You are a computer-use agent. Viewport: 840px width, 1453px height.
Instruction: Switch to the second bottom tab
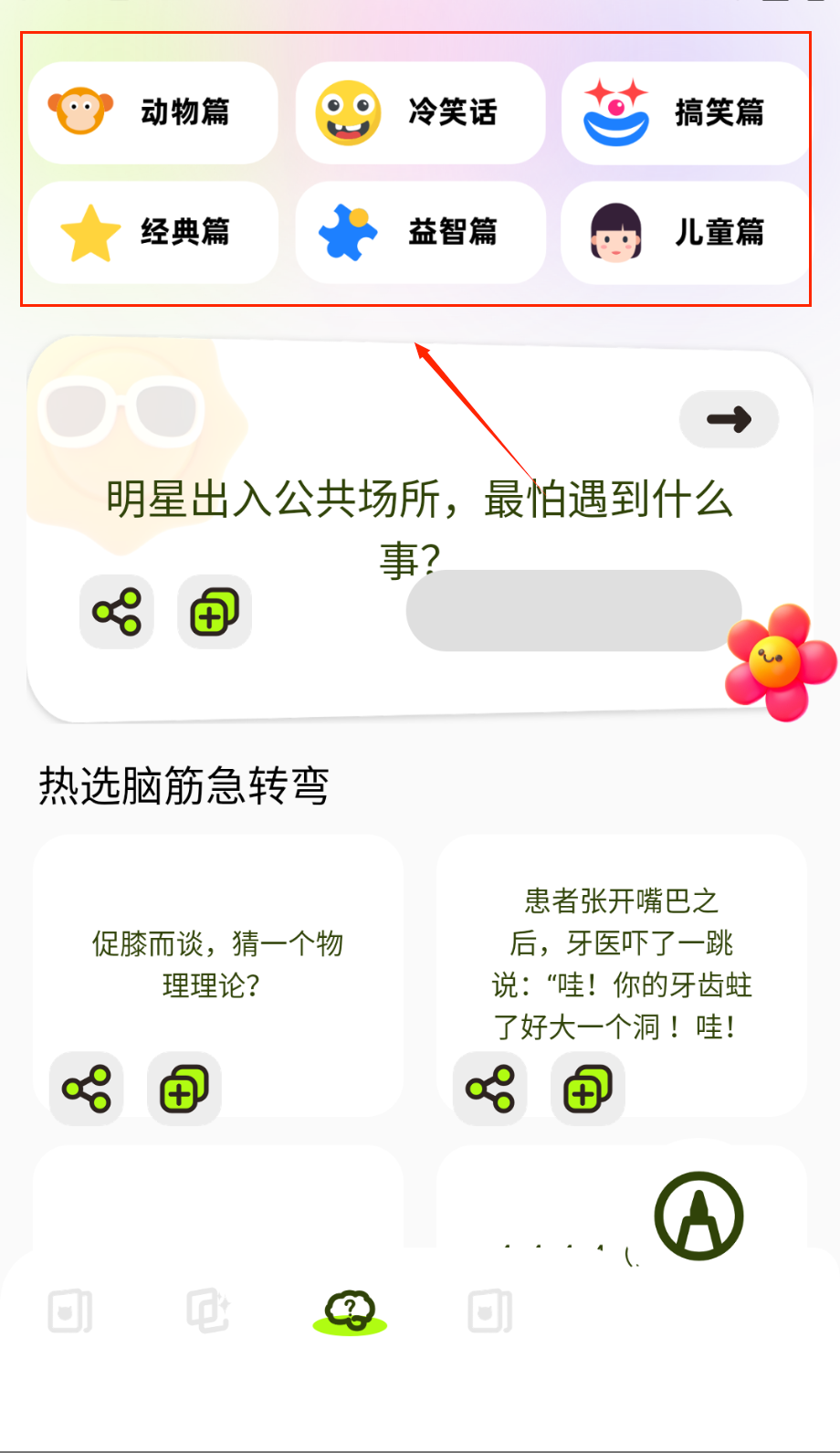coord(209,1311)
